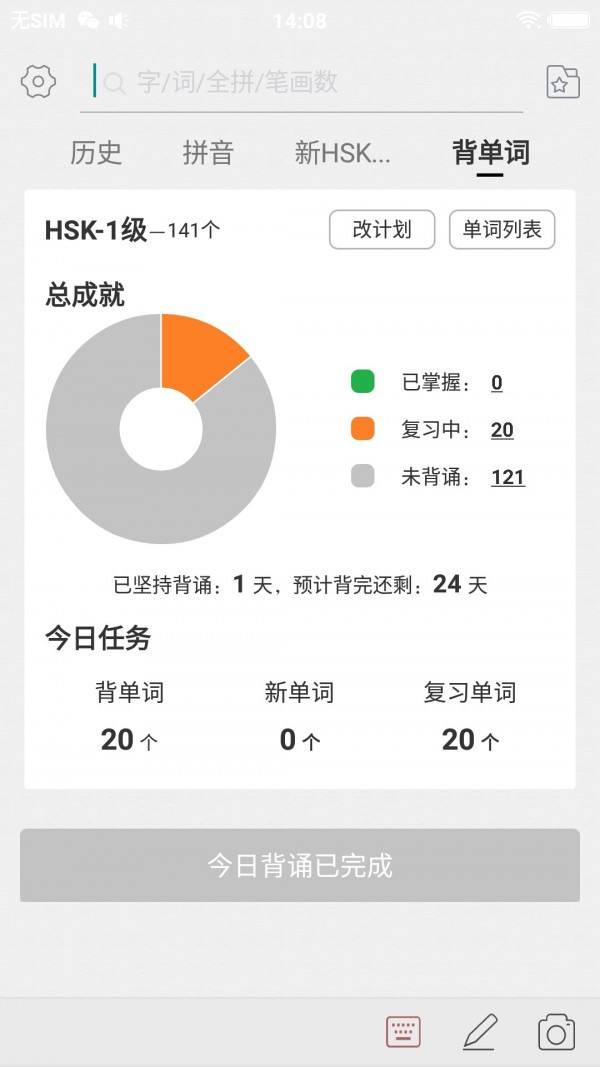Open the 单词列表 word list

coord(502,230)
